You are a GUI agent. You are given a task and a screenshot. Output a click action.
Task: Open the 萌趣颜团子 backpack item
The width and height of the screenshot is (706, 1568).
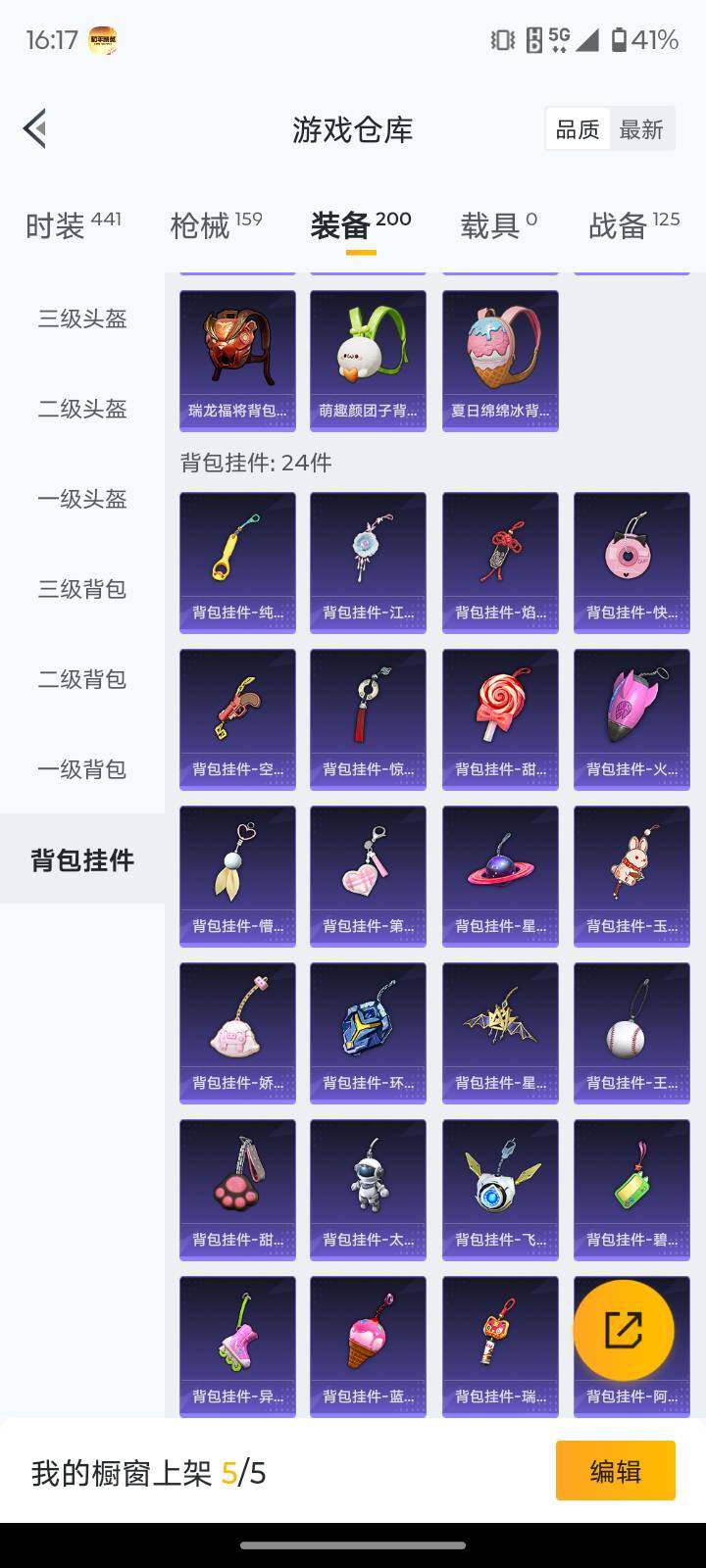368,360
